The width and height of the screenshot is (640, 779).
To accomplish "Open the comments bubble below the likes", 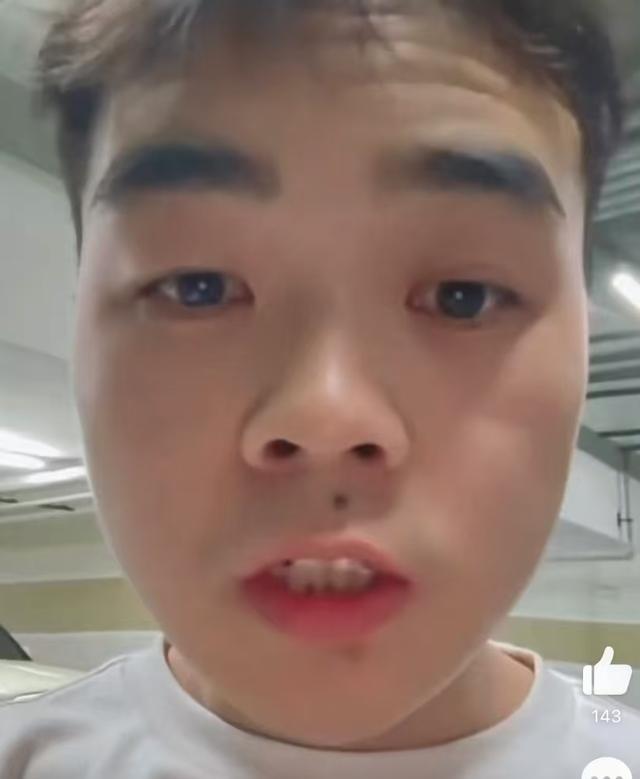I will pos(607,768).
